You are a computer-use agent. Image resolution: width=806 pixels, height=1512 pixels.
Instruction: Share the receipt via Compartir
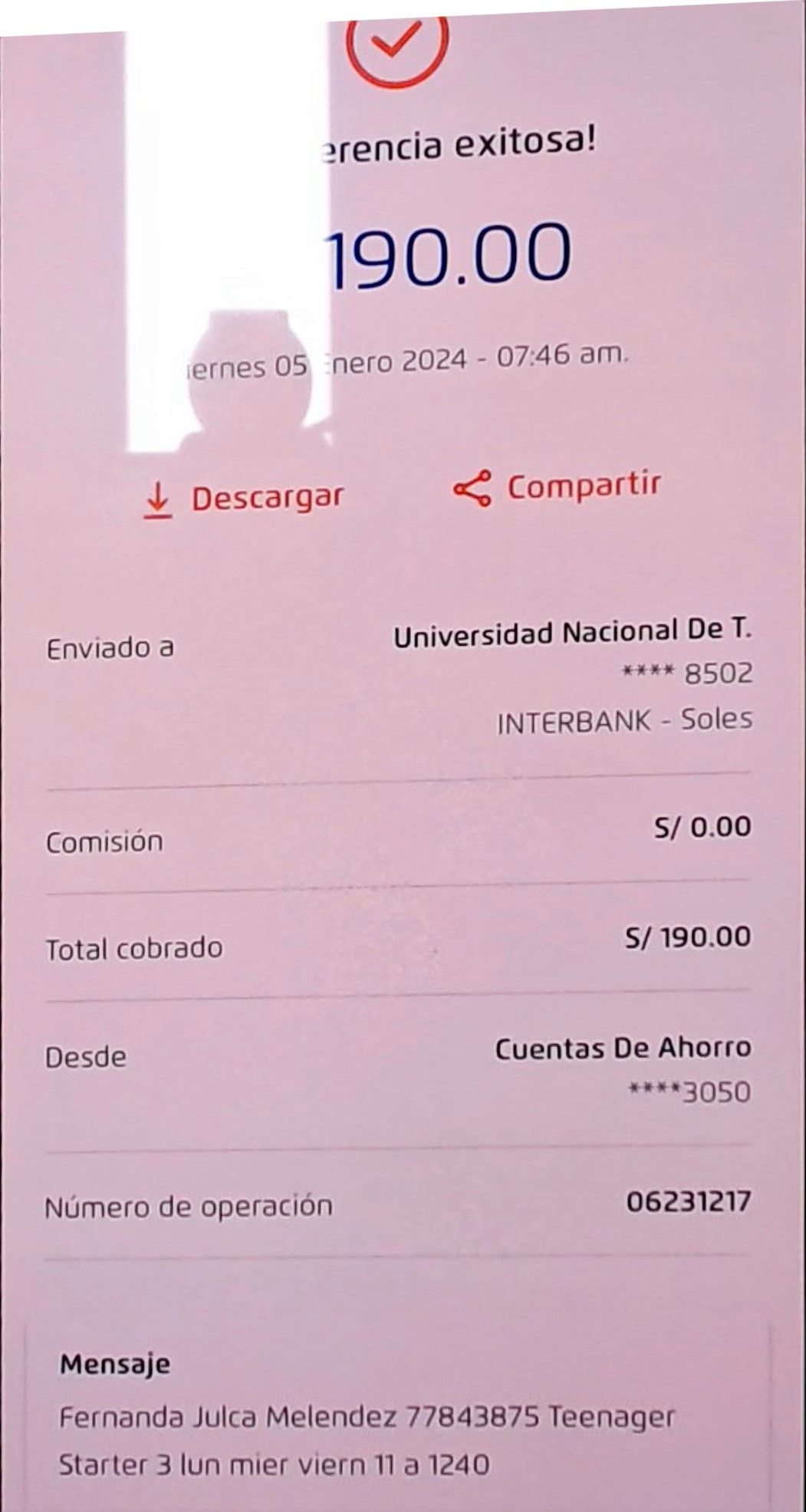(x=557, y=487)
